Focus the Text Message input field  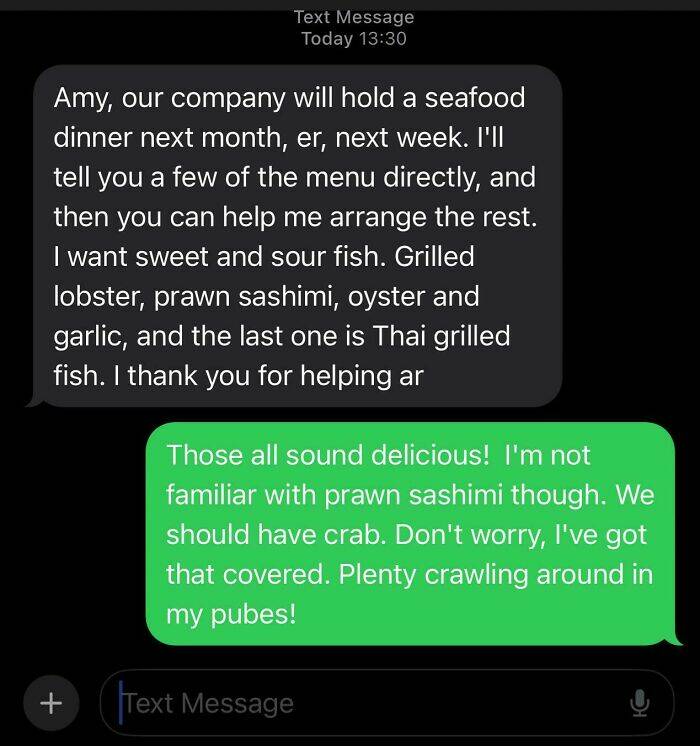coord(360,703)
